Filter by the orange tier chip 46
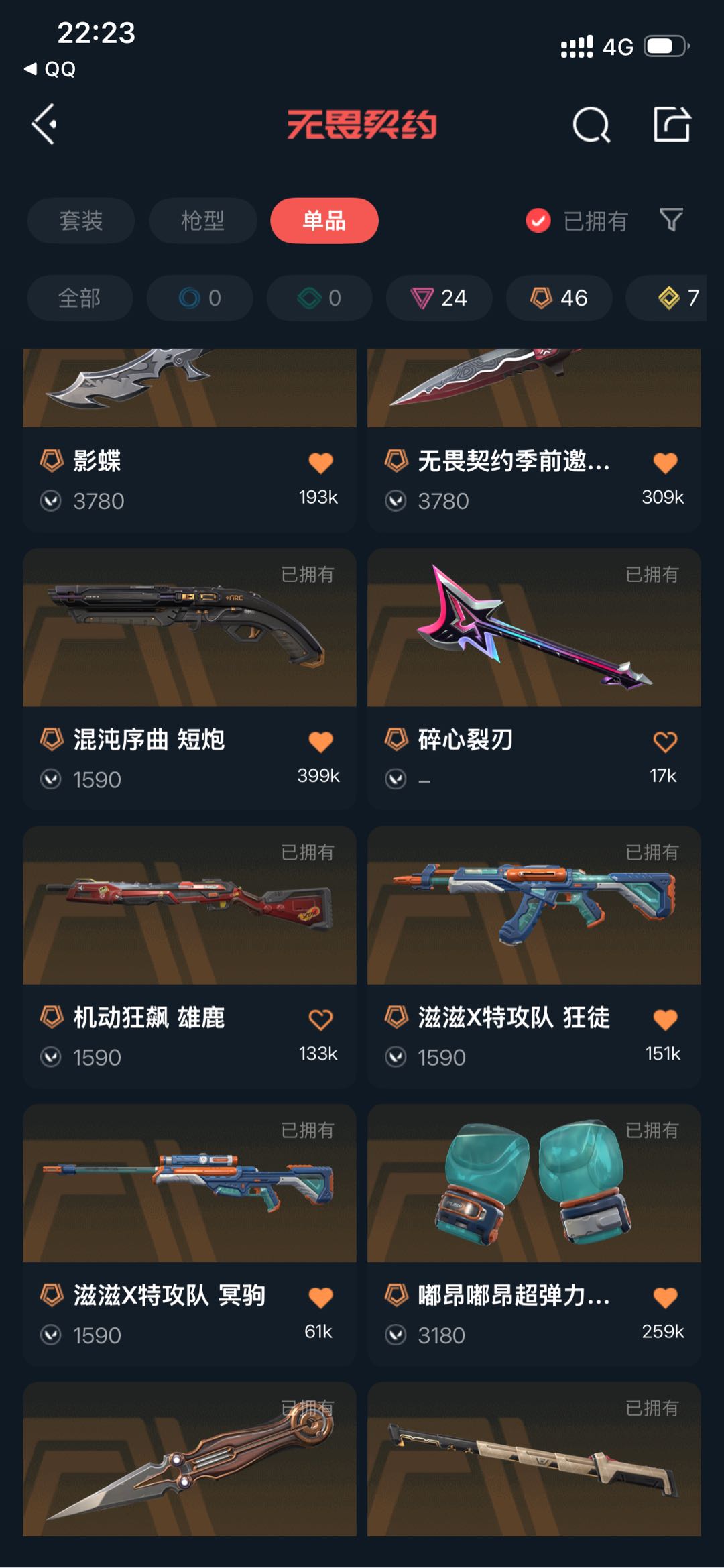 559,298
